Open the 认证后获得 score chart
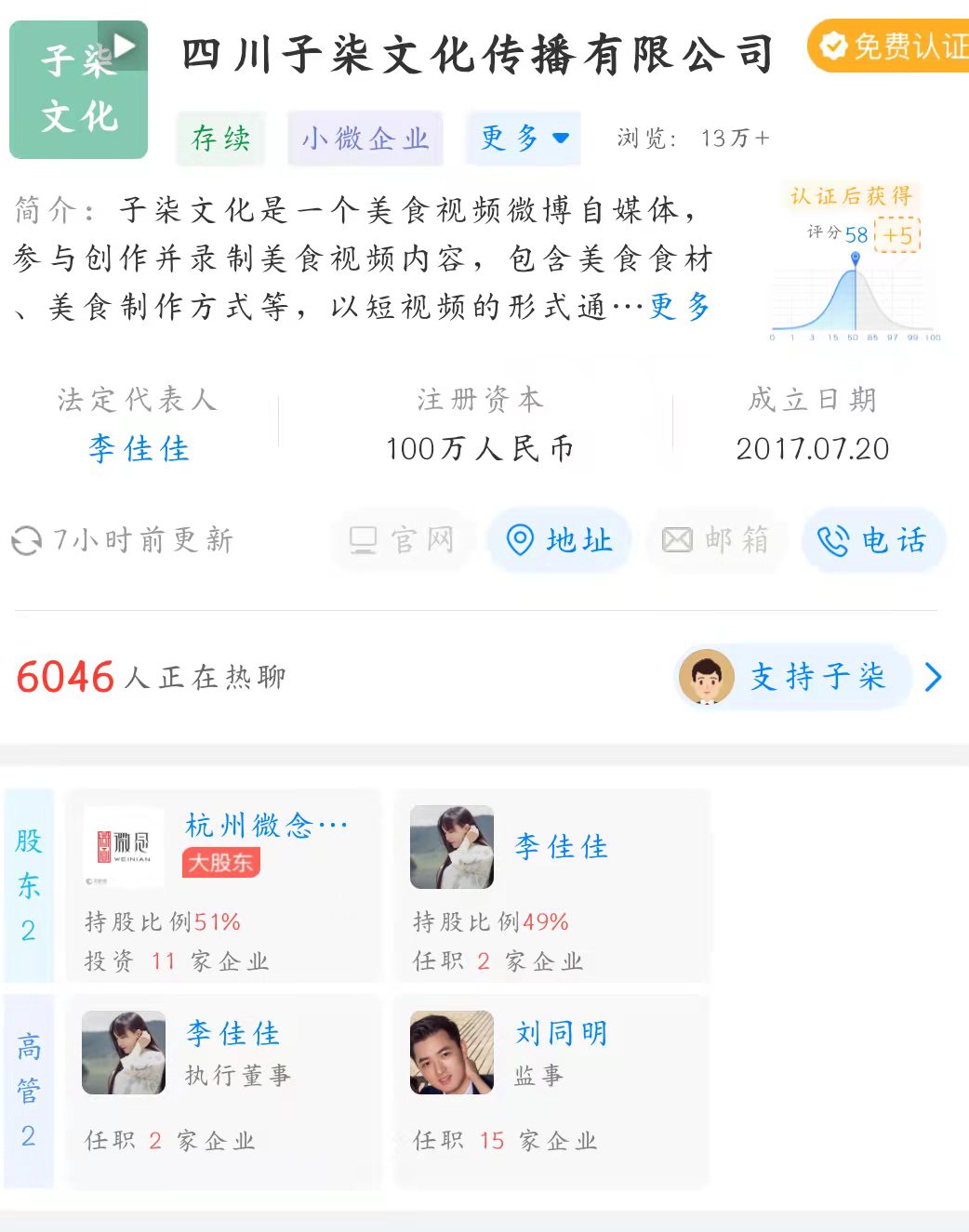This screenshot has height=1232, width=969. (x=854, y=265)
